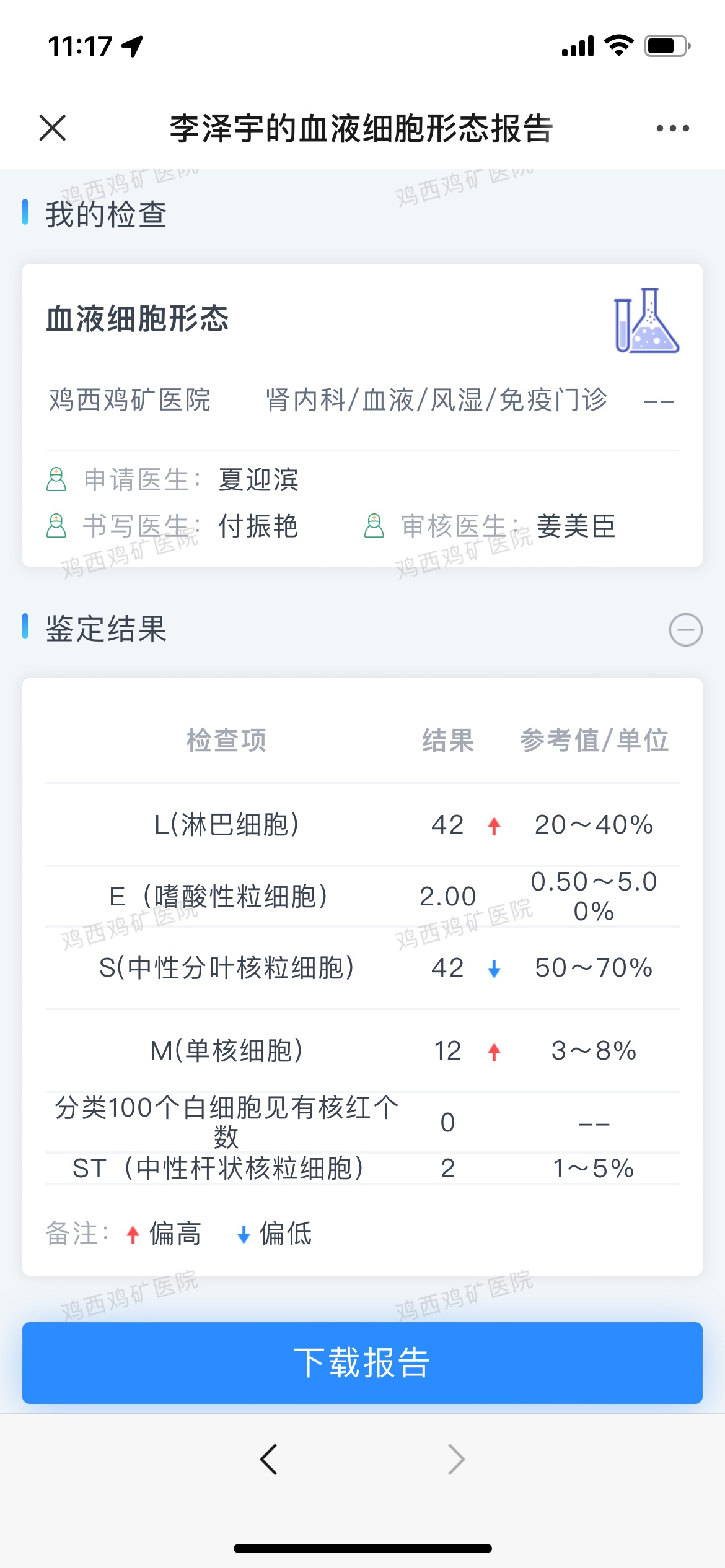This screenshot has height=1568, width=725.
Task: Open the three-dot overflow menu
Action: coord(672,128)
